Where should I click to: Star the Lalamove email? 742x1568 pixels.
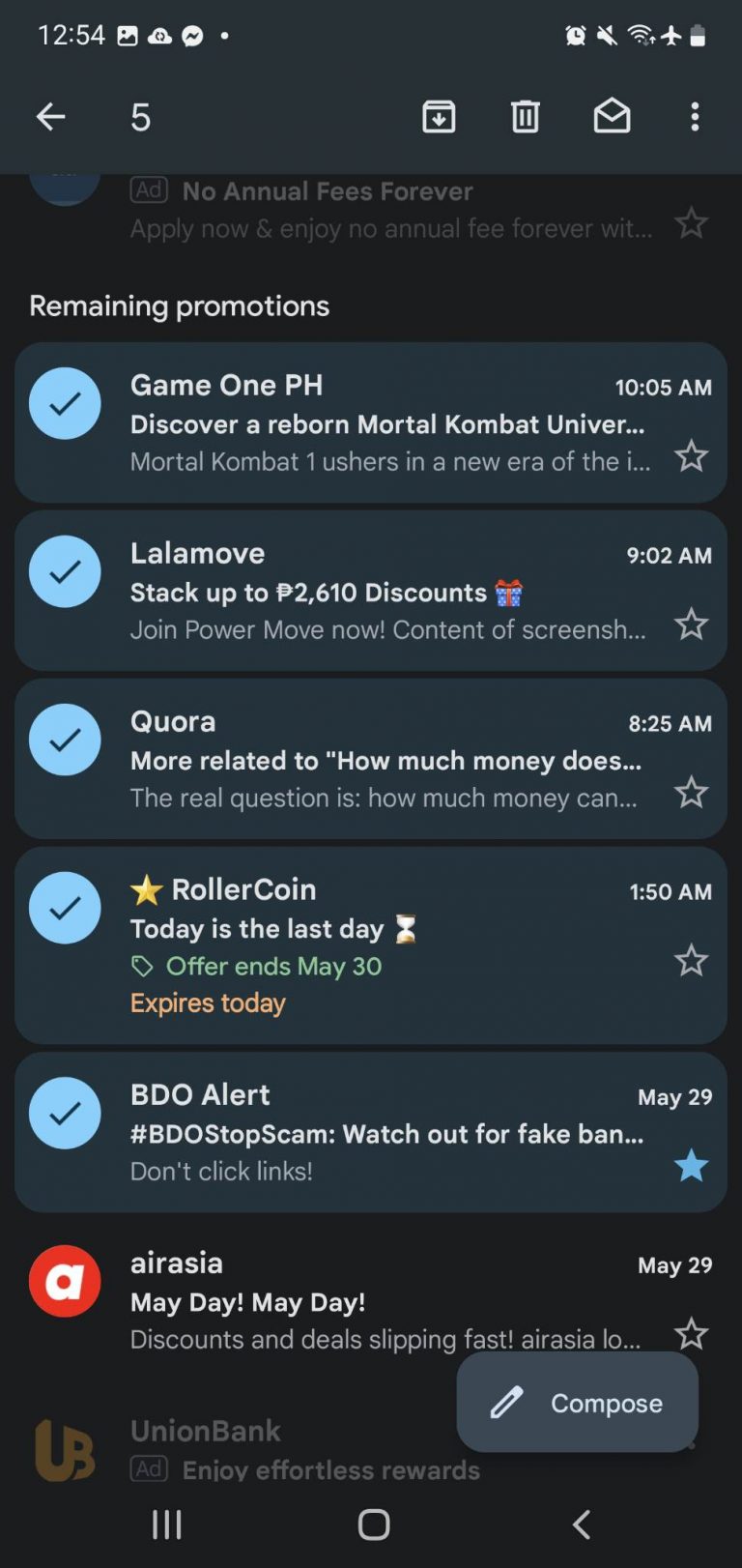coord(691,624)
